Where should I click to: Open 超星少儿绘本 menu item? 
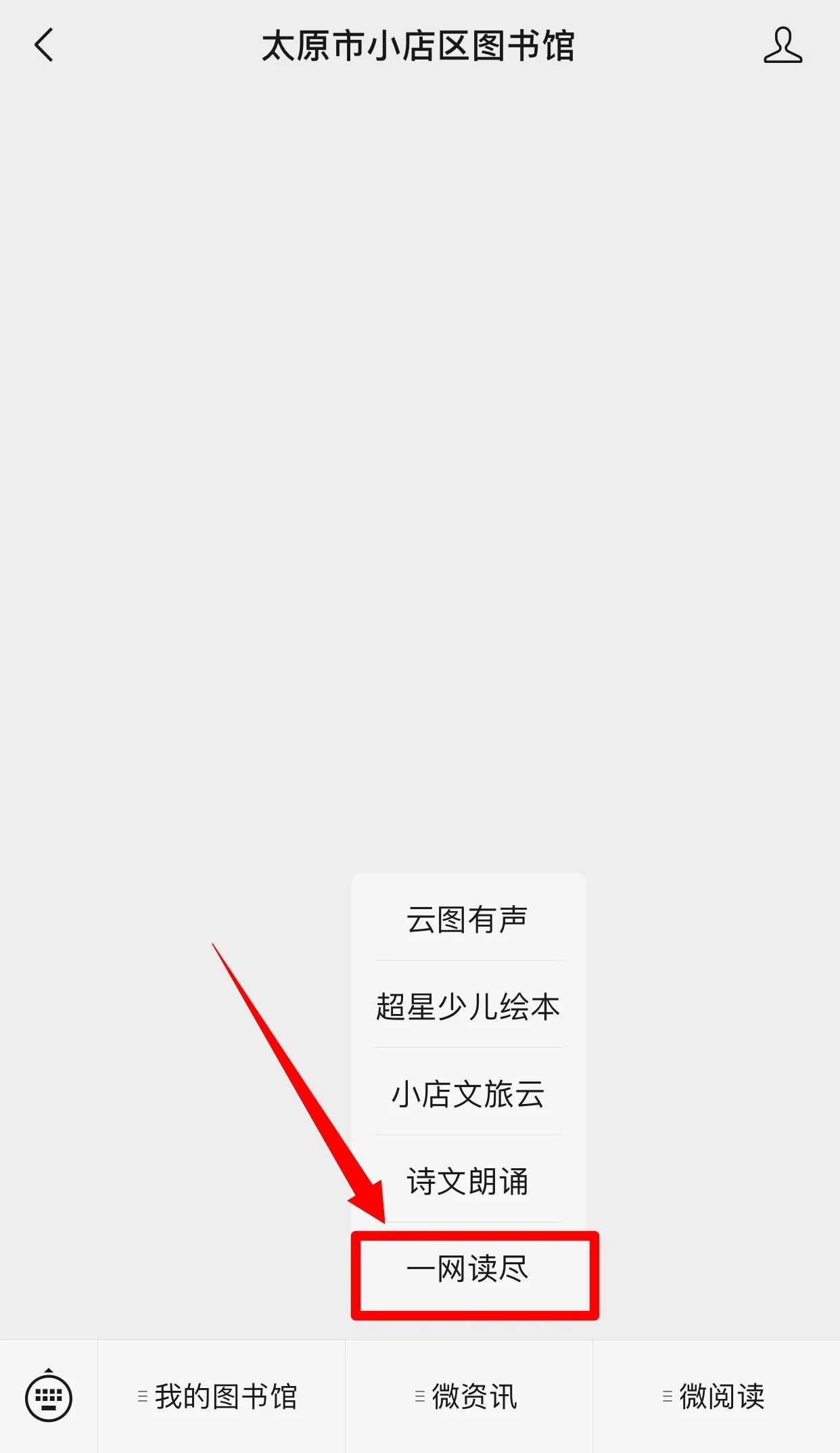click(x=468, y=1007)
